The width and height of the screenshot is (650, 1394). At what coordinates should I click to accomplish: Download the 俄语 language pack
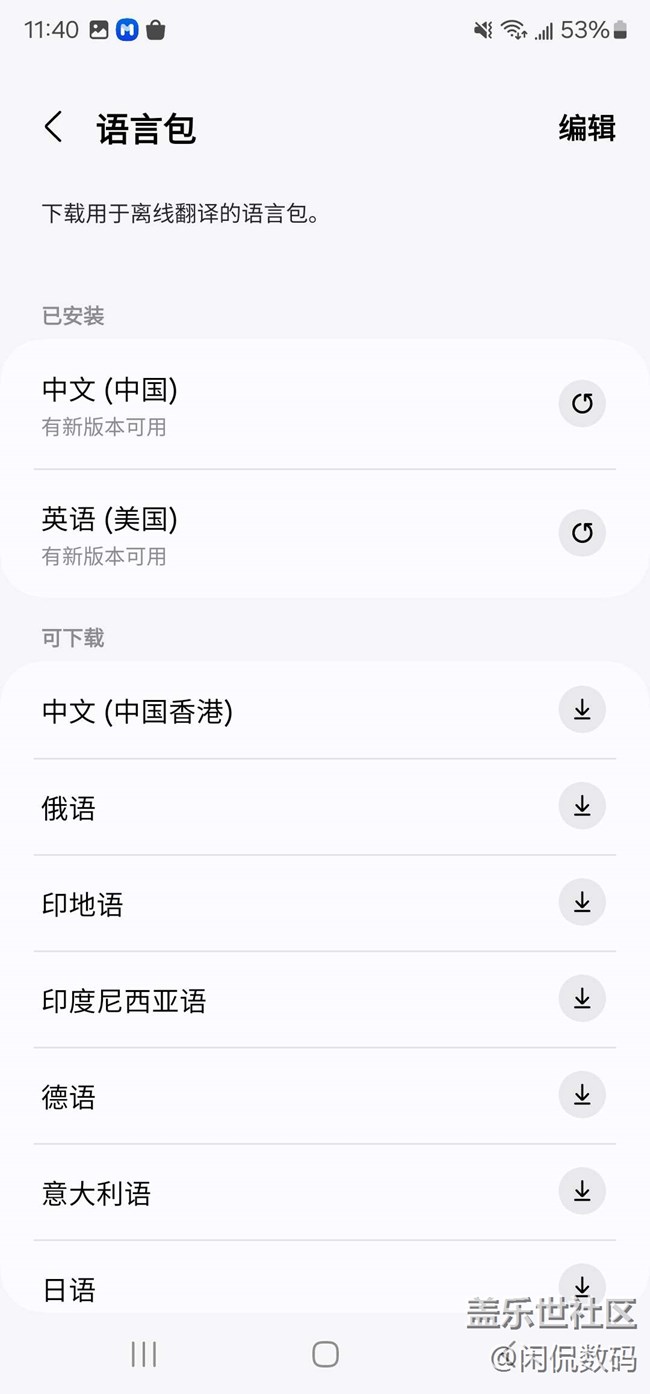(x=582, y=806)
